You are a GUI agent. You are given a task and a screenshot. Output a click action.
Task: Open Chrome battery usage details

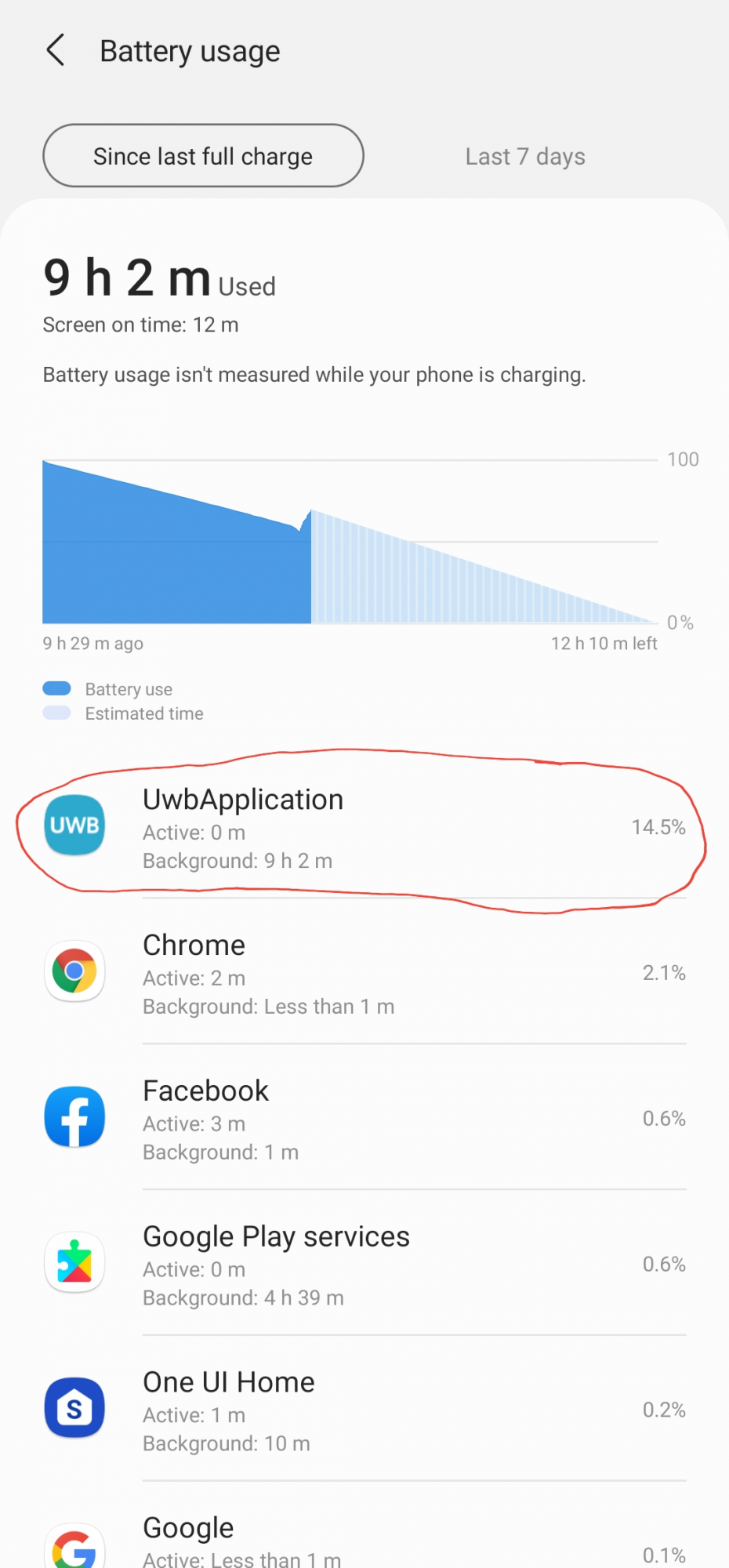pyautogui.click(x=364, y=972)
